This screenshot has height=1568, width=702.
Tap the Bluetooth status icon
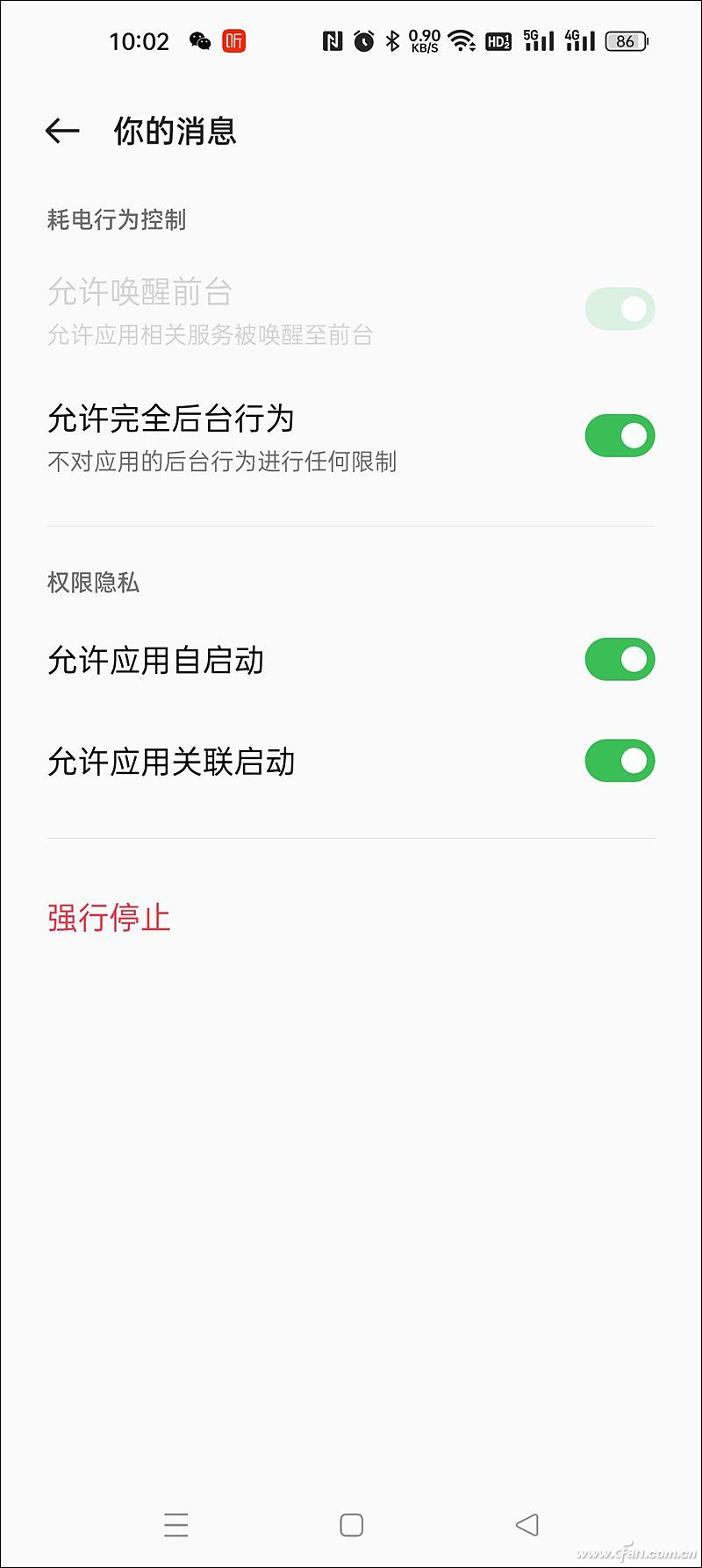pos(392,39)
